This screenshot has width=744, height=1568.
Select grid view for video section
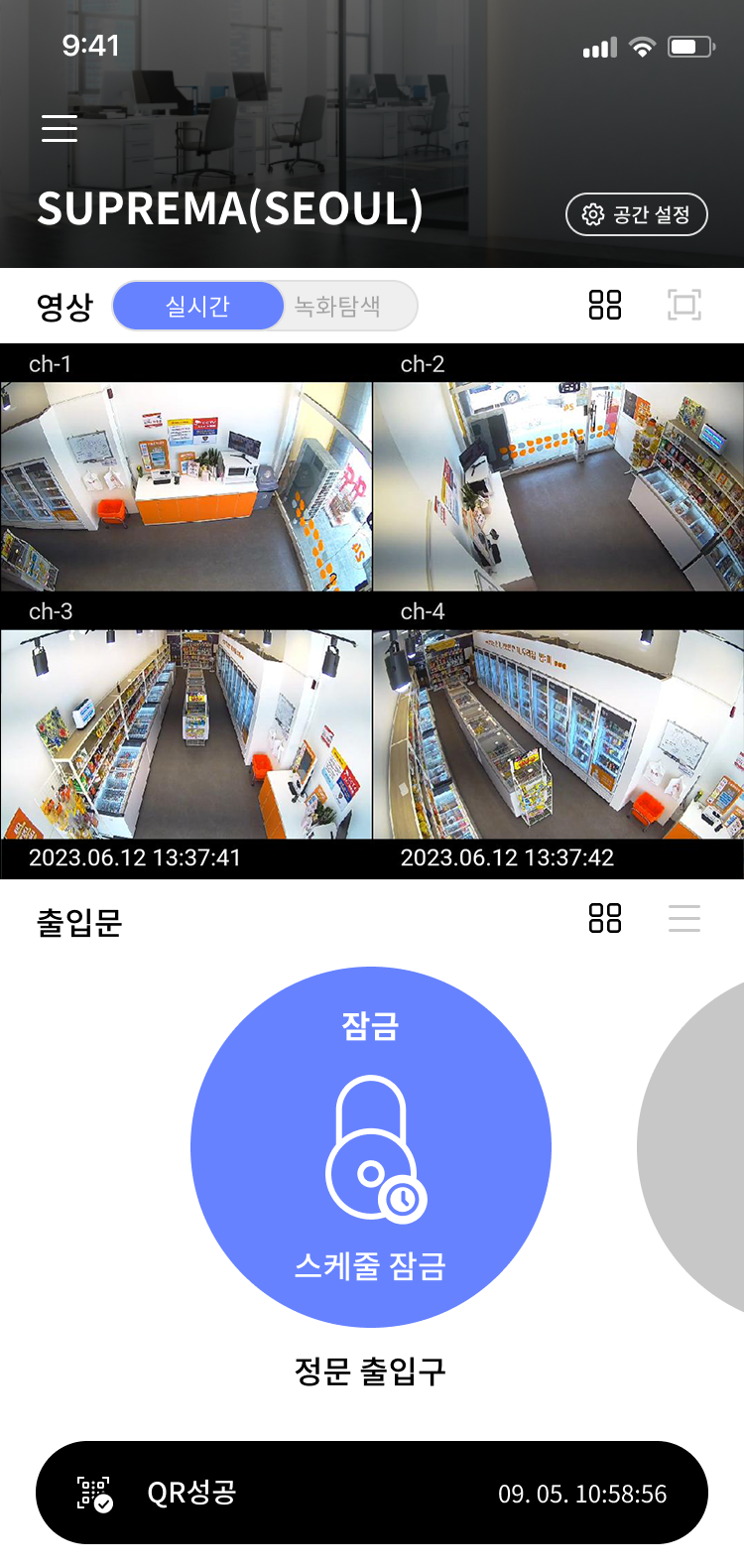click(x=605, y=305)
